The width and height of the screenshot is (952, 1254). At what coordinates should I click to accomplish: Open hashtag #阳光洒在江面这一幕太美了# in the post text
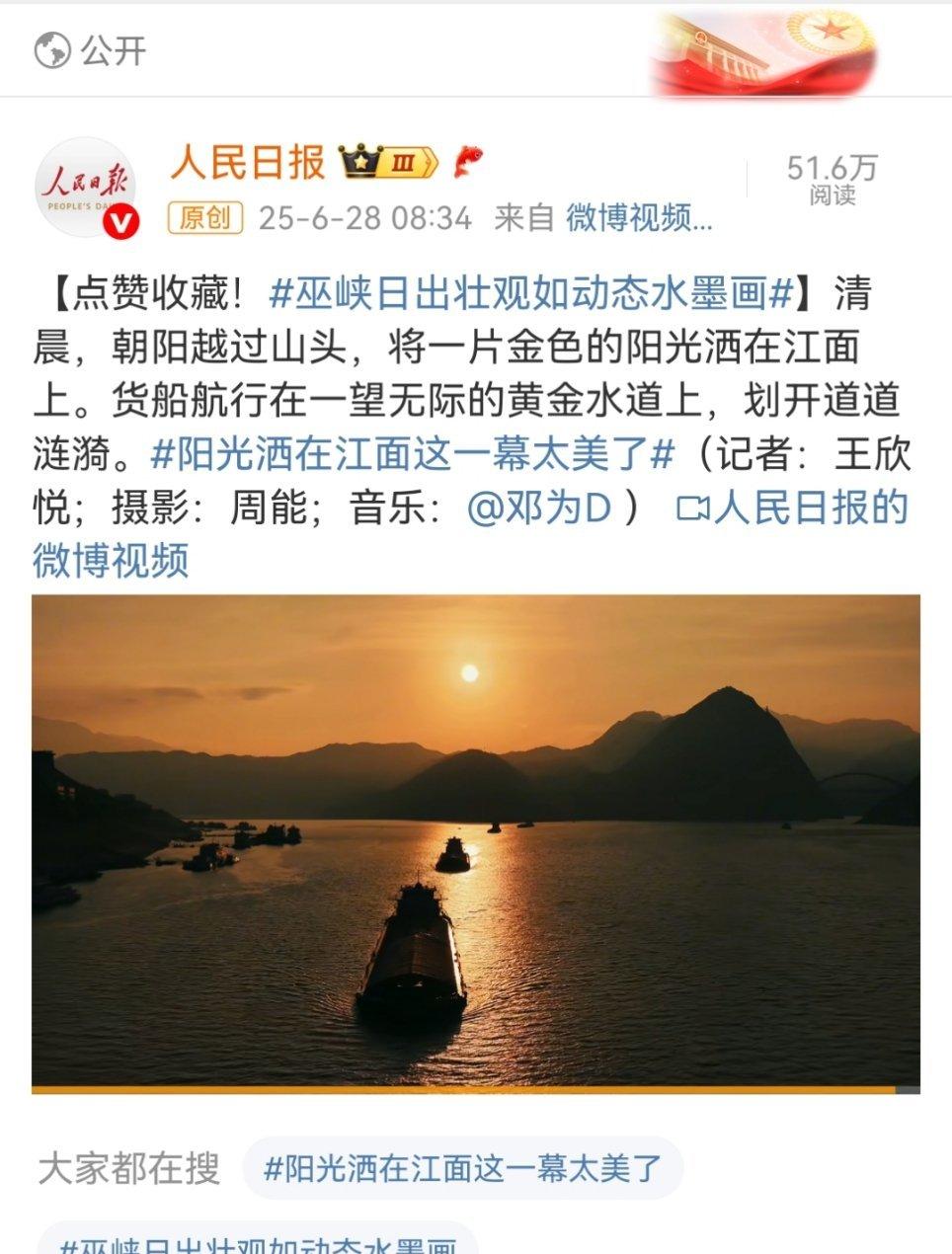tap(413, 454)
